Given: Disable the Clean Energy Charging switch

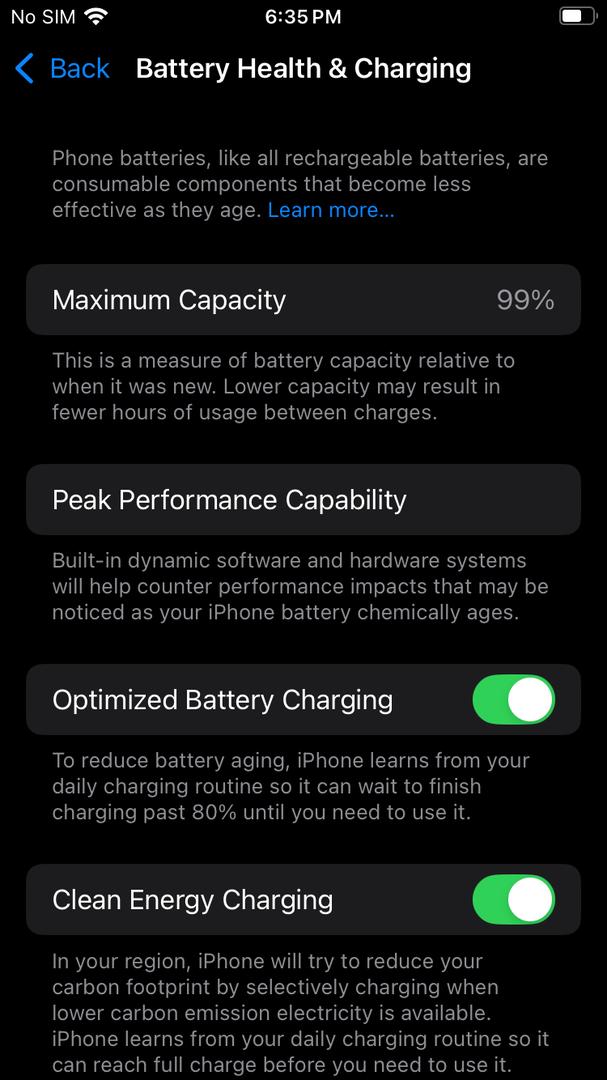Looking at the screenshot, I should click(x=513, y=900).
